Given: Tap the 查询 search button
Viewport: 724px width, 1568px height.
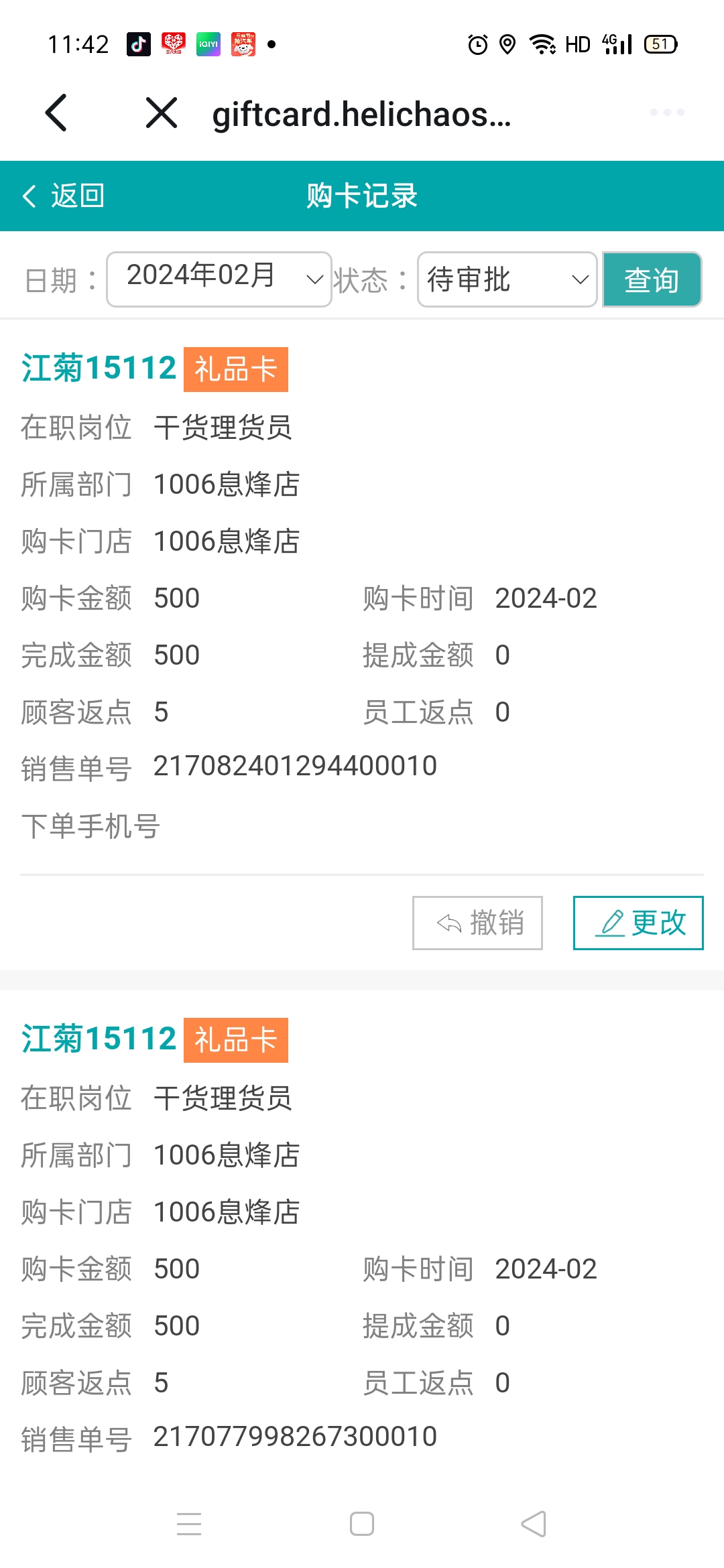Looking at the screenshot, I should (652, 279).
